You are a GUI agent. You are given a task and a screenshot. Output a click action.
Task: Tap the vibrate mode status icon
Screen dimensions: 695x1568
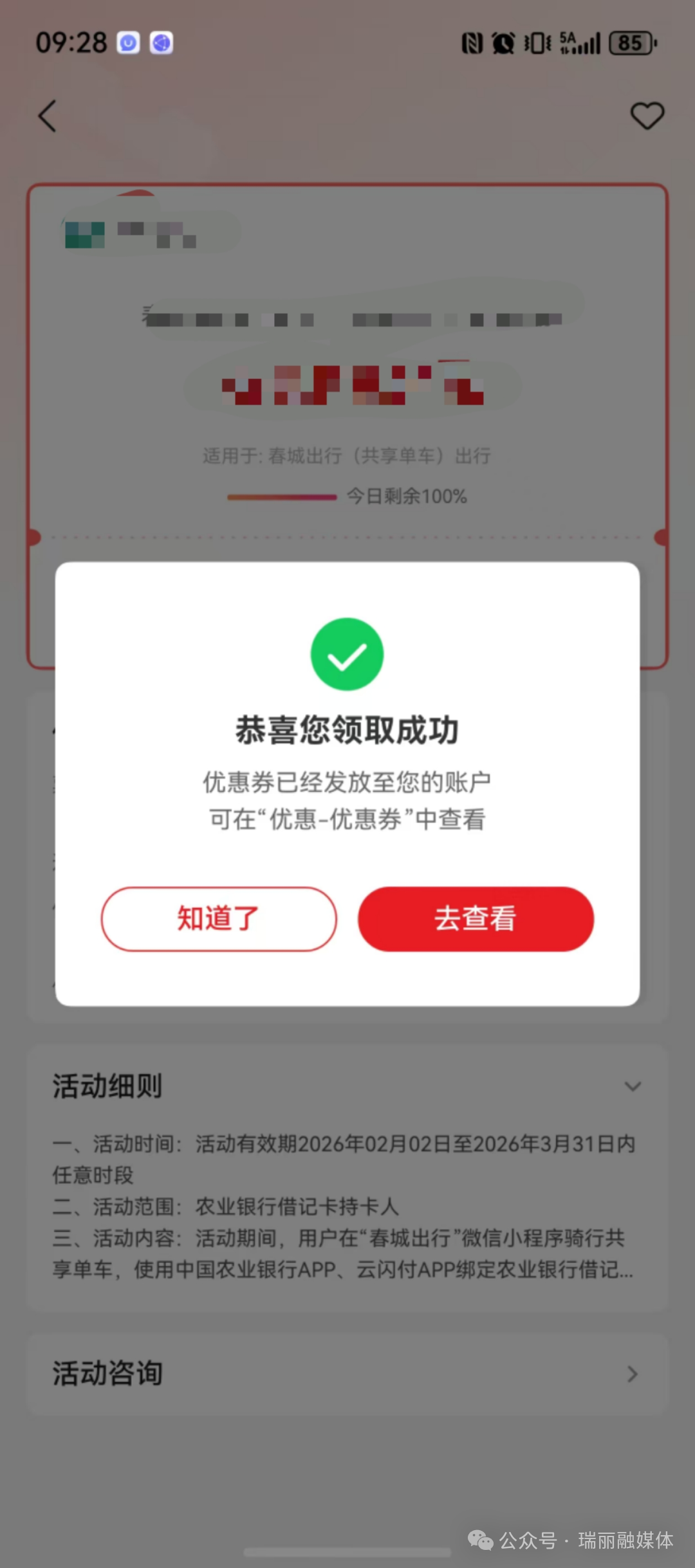tap(536, 42)
